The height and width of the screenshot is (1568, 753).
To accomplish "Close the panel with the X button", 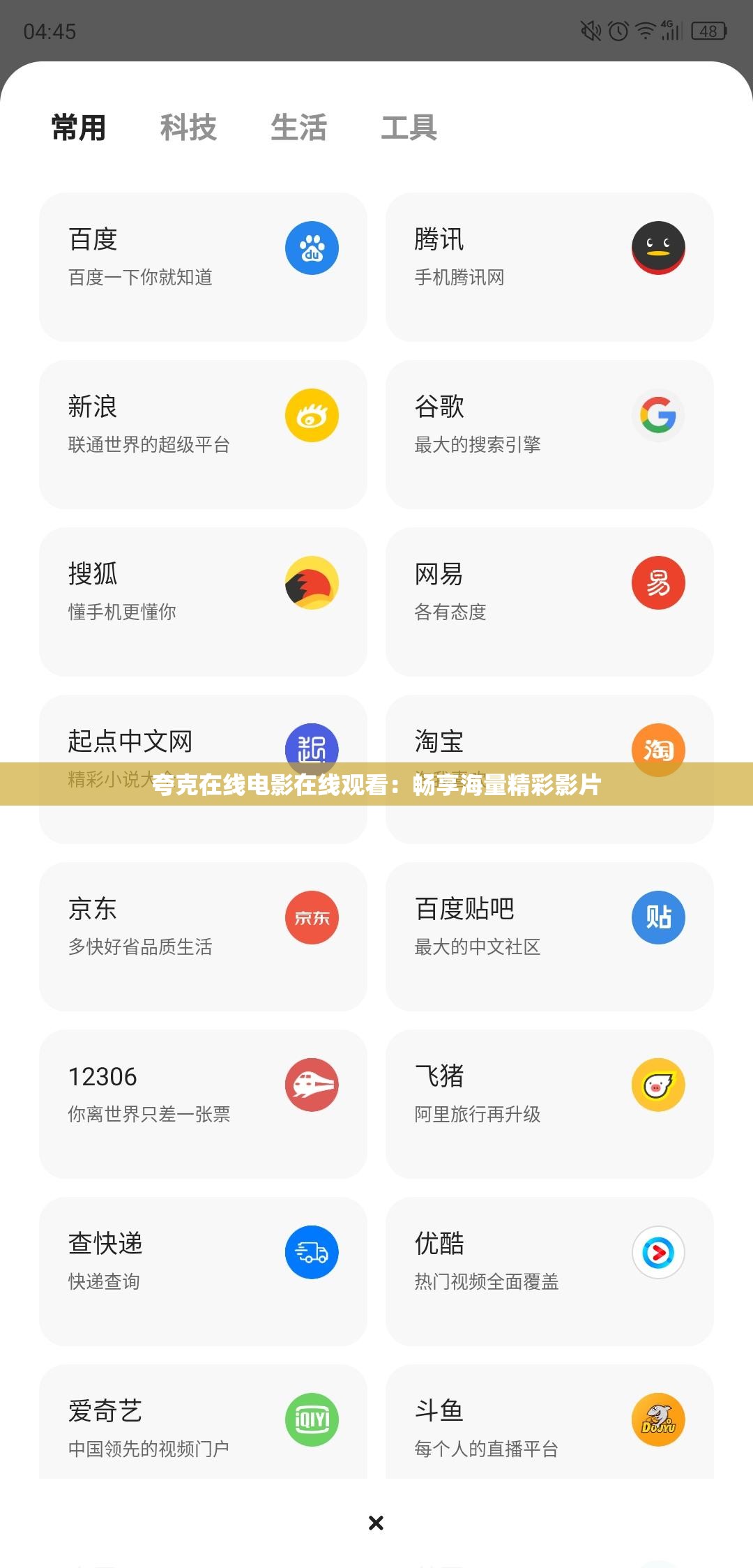I will 376,1523.
